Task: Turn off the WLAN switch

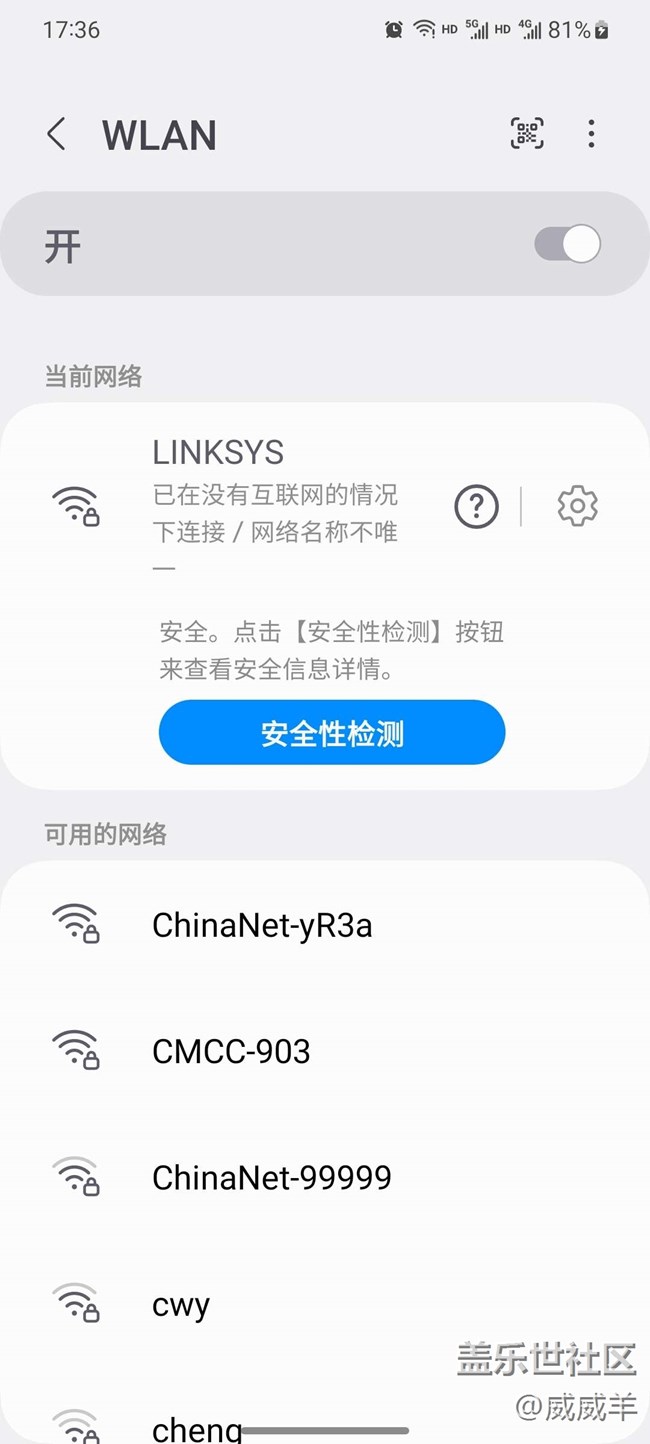Action: click(568, 245)
